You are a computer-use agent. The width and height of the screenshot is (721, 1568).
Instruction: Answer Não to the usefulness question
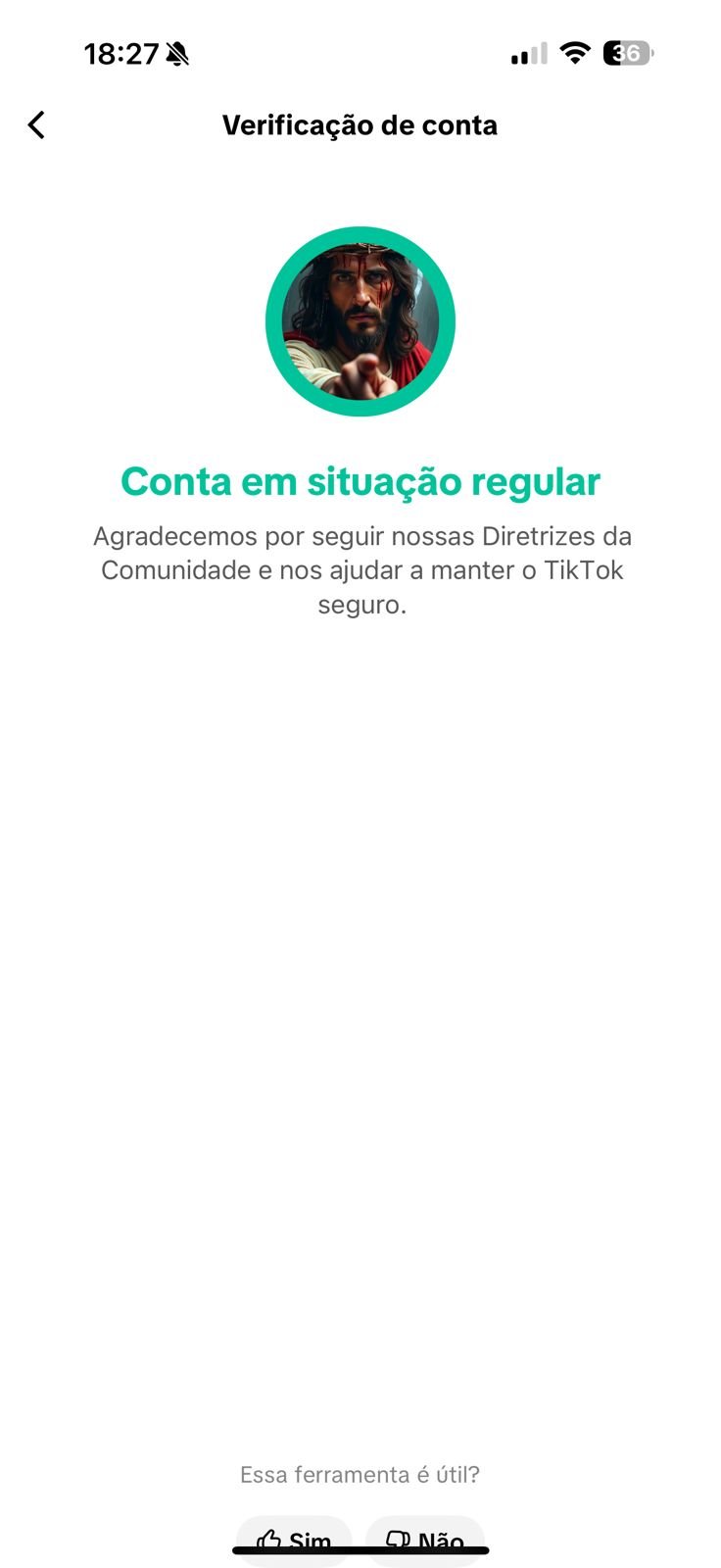coord(425,1540)
